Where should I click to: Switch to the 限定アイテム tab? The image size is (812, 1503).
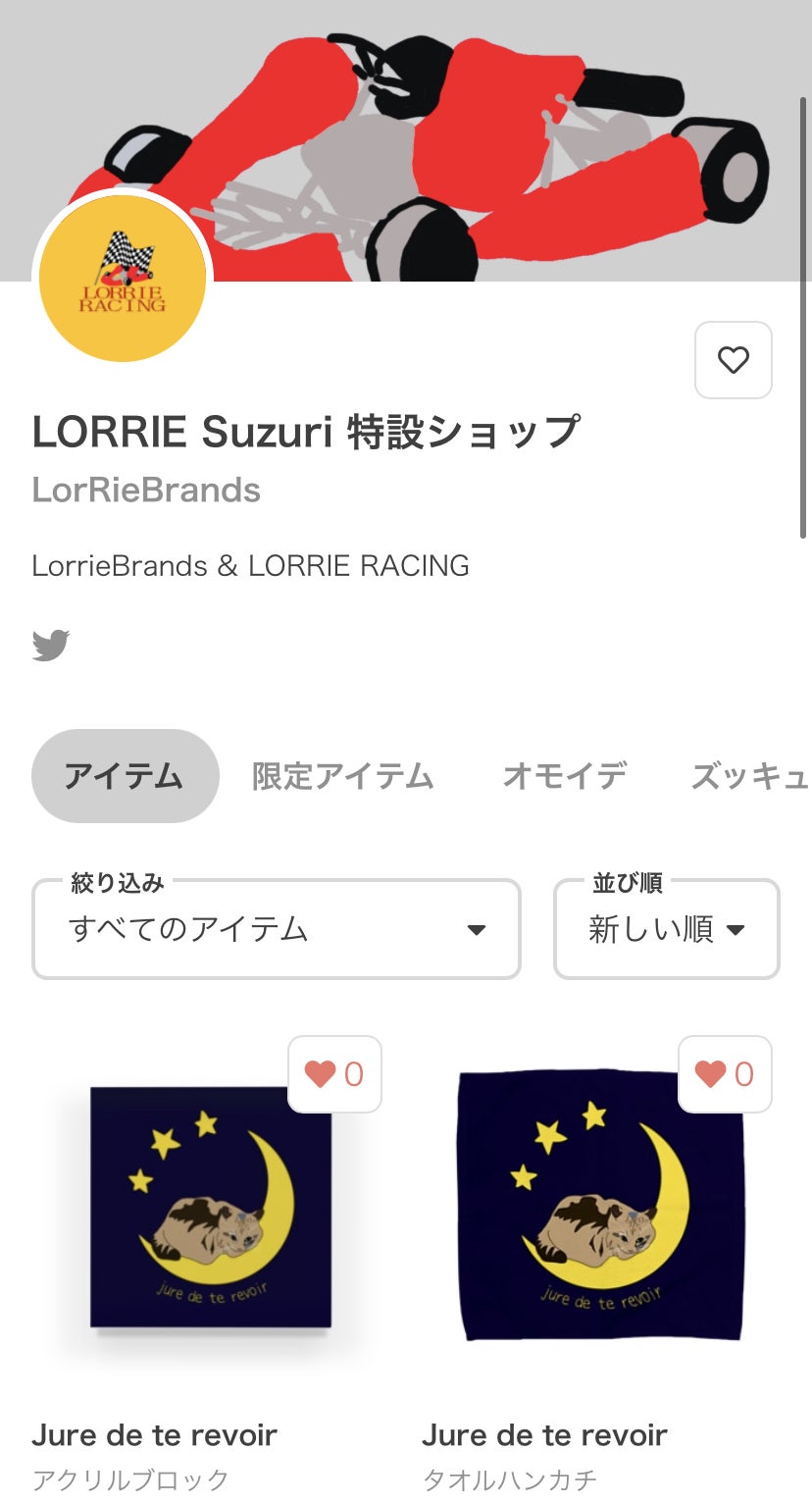click(x=342, y=776)
